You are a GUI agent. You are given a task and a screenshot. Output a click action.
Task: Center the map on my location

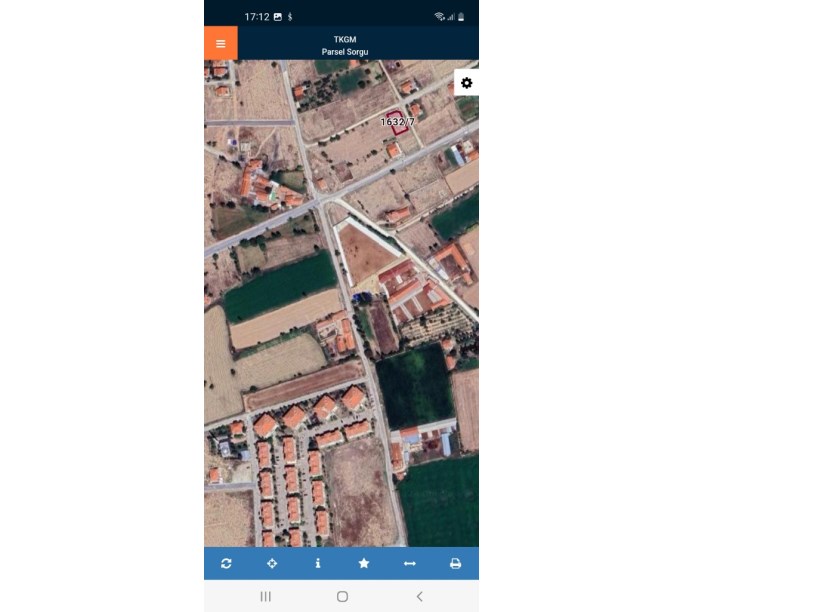[272, 564]
